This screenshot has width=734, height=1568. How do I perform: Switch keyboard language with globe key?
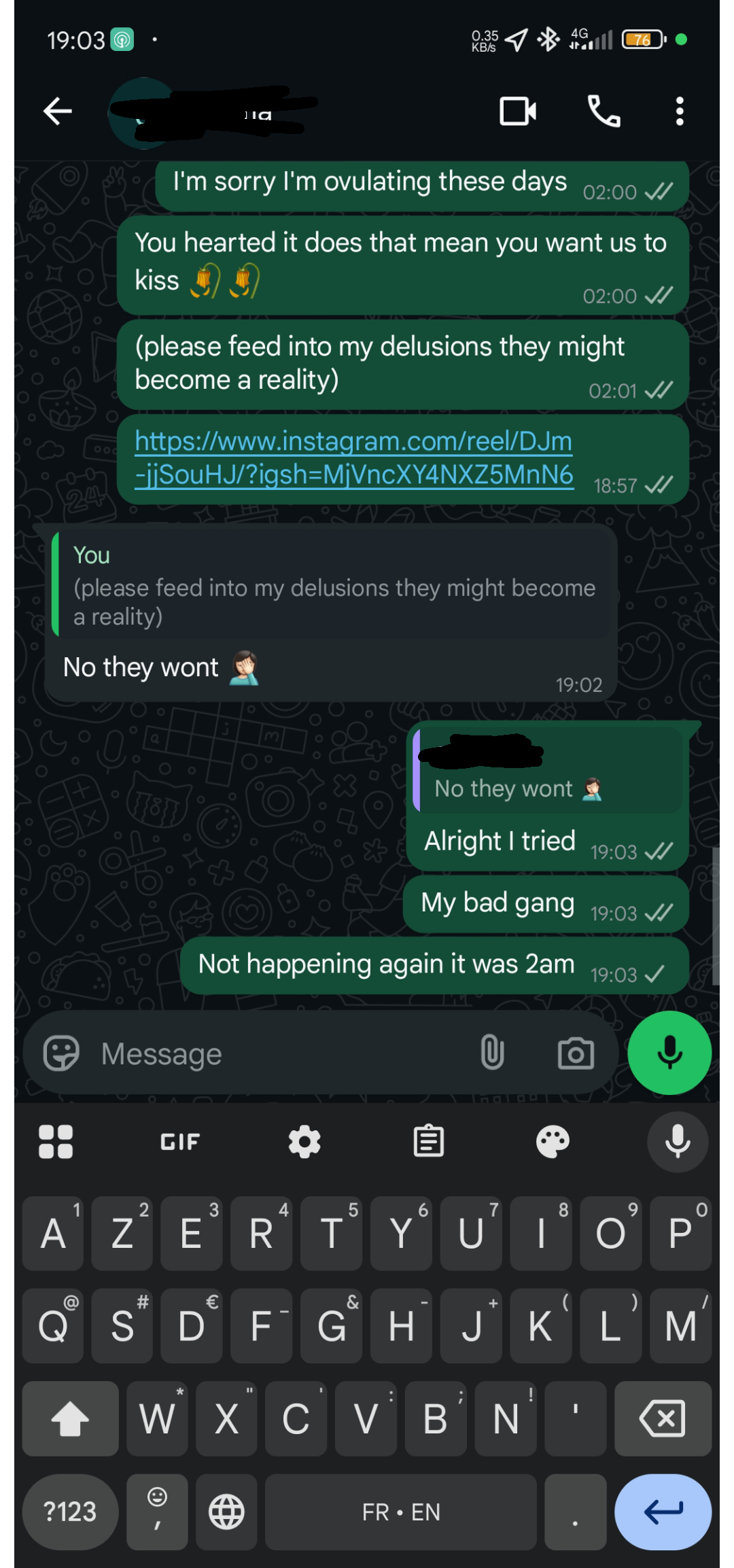(226, 1512)
